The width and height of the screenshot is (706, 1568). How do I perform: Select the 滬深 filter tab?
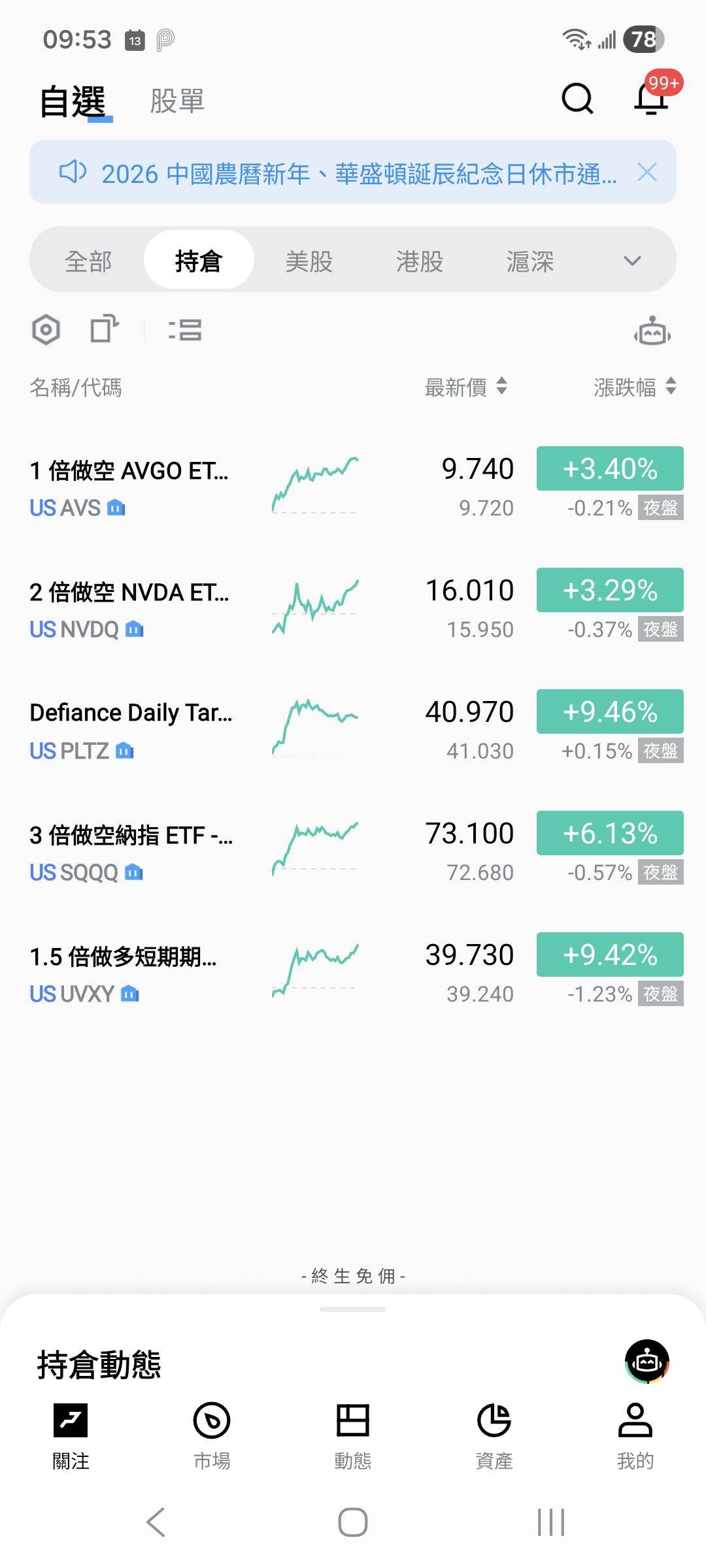click(x=530, y=261)
